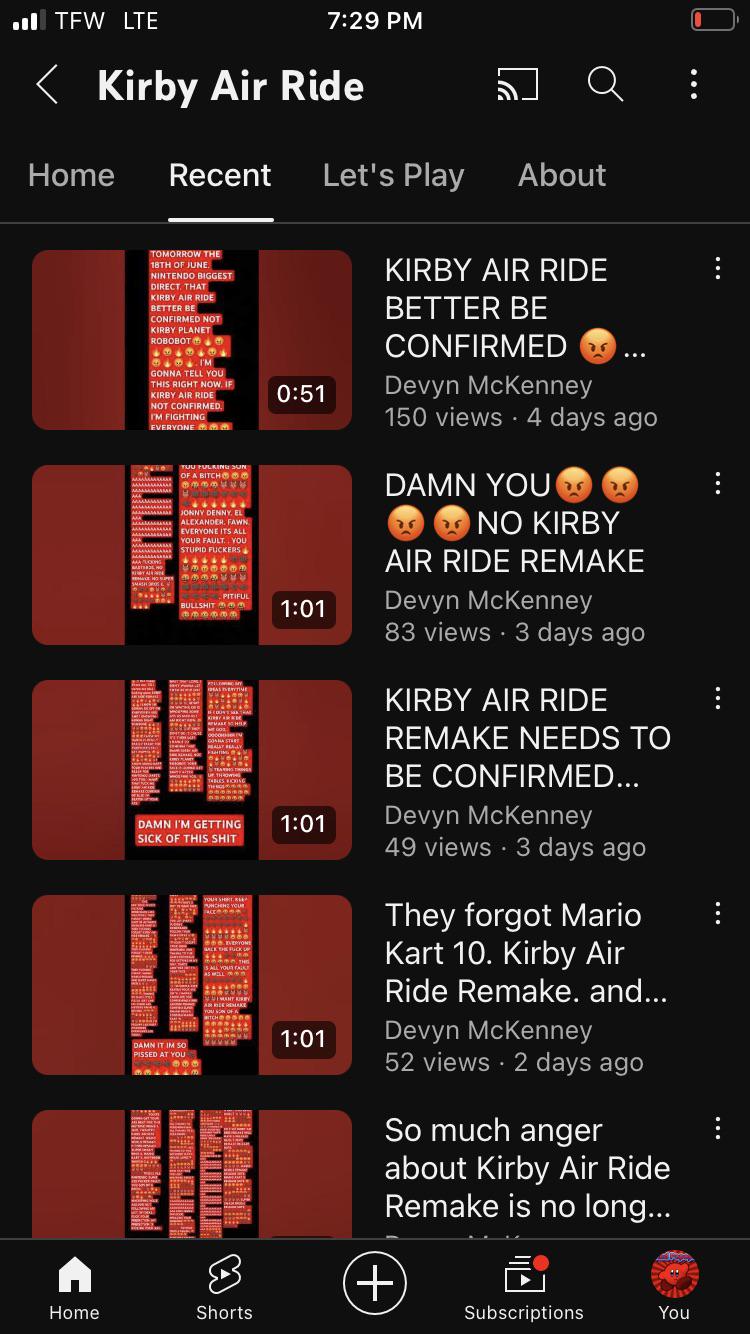750x1334 pixels.
Task: Search this channel with the magnifier icon
Action: [x=605, y=85]
